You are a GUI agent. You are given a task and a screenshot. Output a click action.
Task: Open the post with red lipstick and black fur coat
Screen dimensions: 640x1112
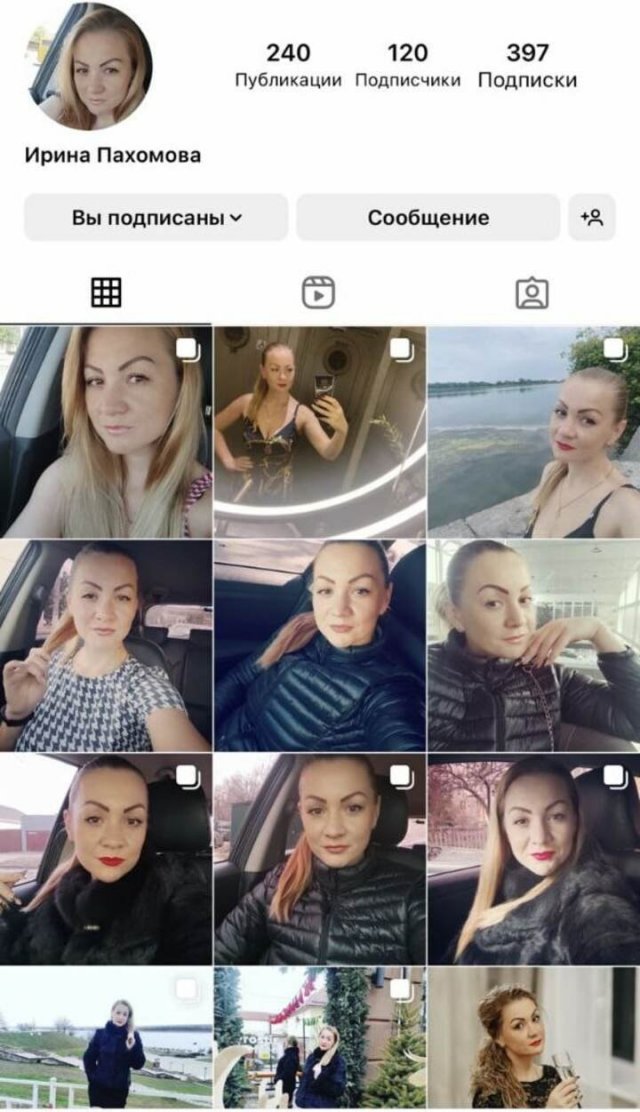tap(105, 860)
